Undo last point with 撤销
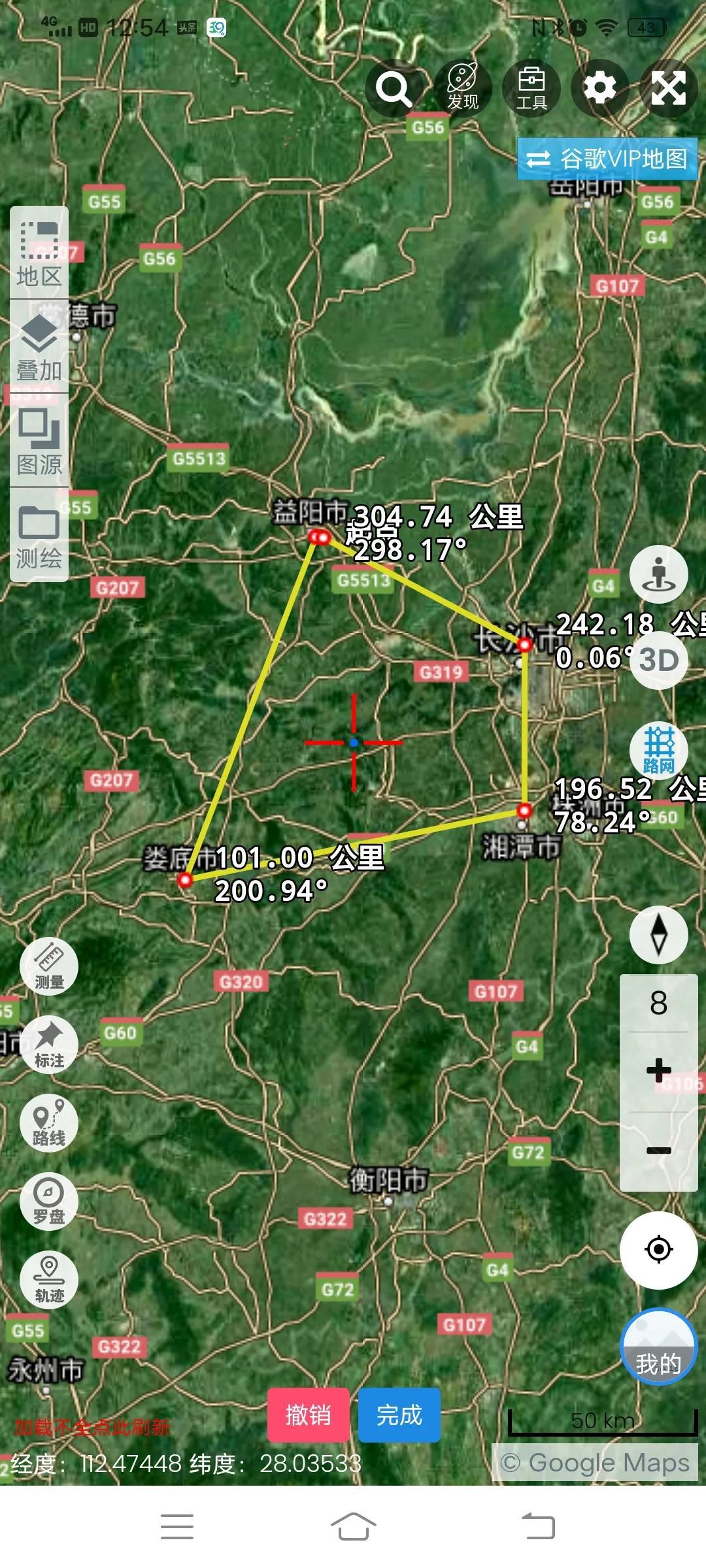This screenshot has width=706, height=1568. click(308, 1414)
